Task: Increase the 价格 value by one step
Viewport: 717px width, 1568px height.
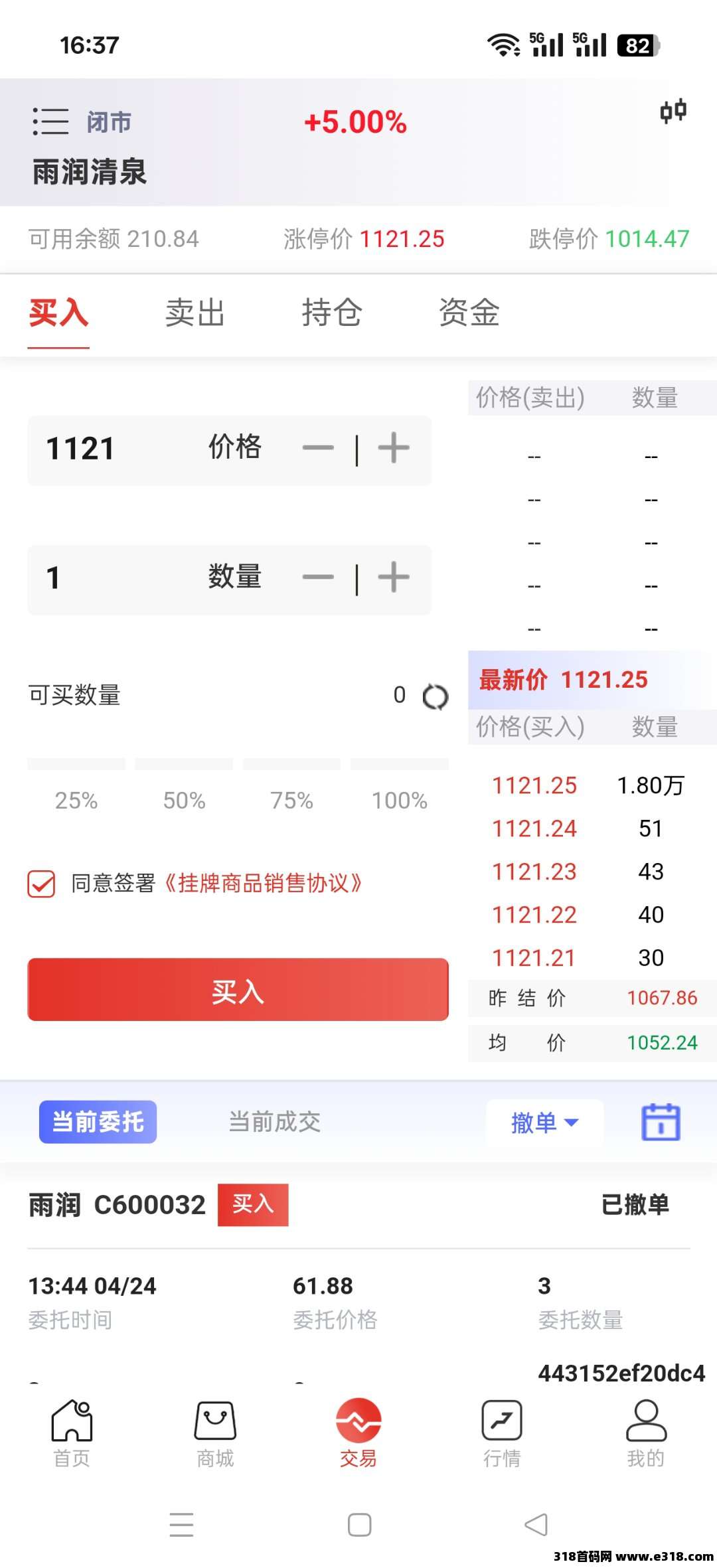Action: click(394, 448)
